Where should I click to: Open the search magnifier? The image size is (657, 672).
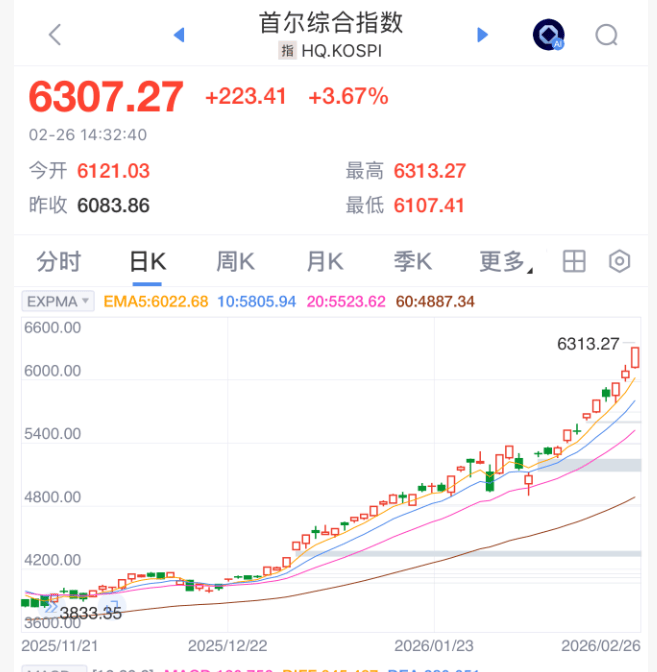606,35
